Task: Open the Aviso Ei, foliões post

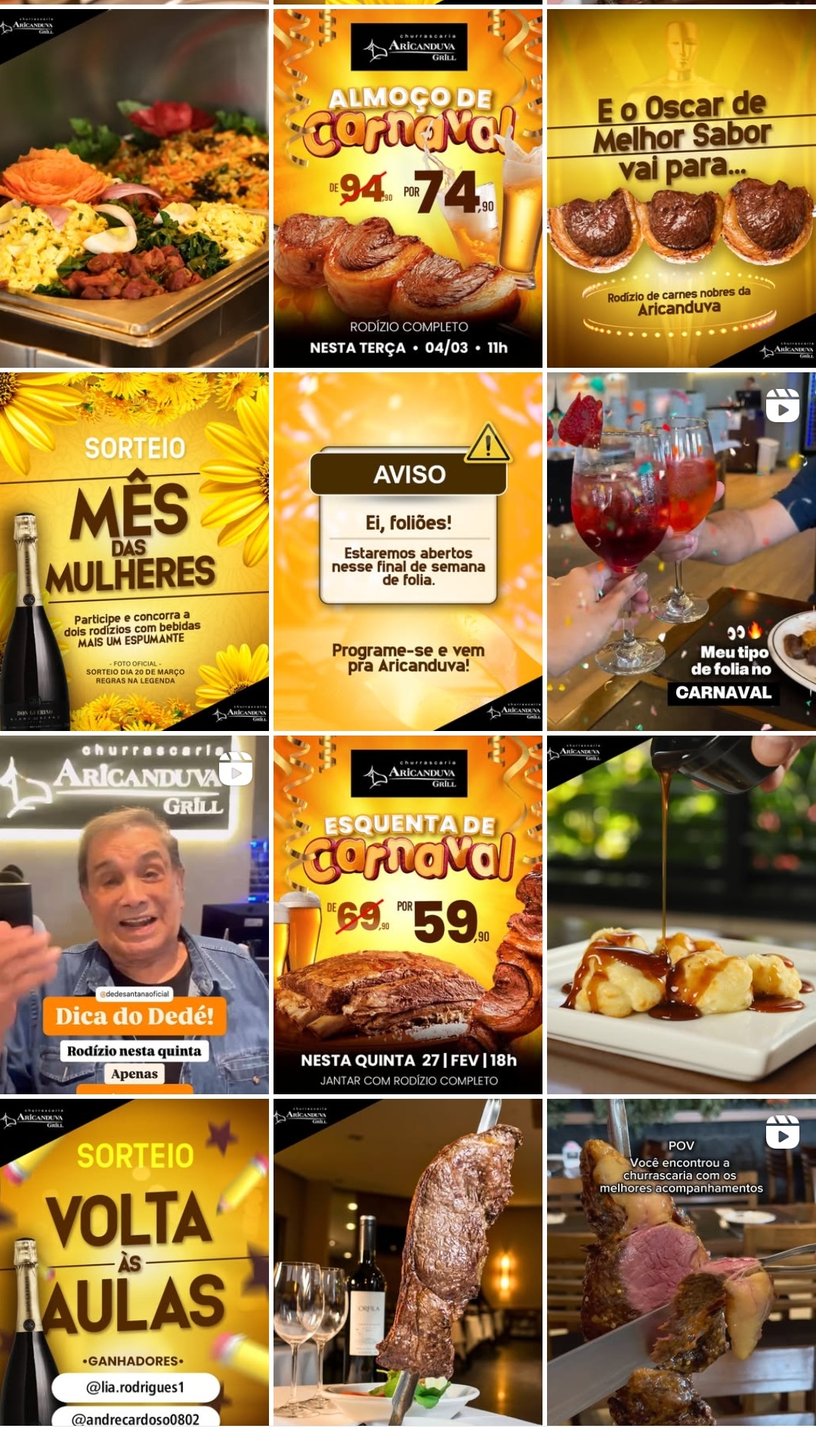Action: tap(408, 551)
